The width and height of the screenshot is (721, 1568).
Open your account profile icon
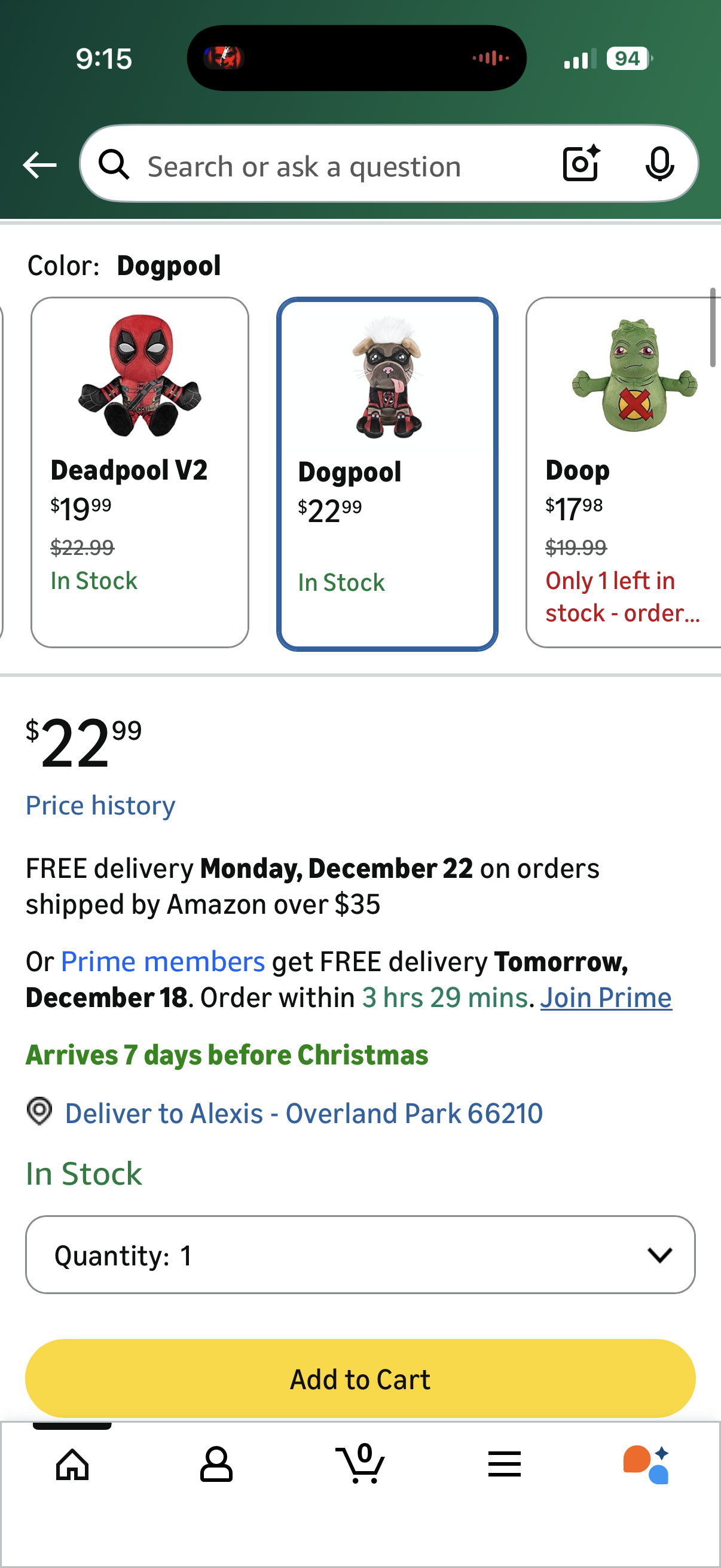pos(216,1465)
